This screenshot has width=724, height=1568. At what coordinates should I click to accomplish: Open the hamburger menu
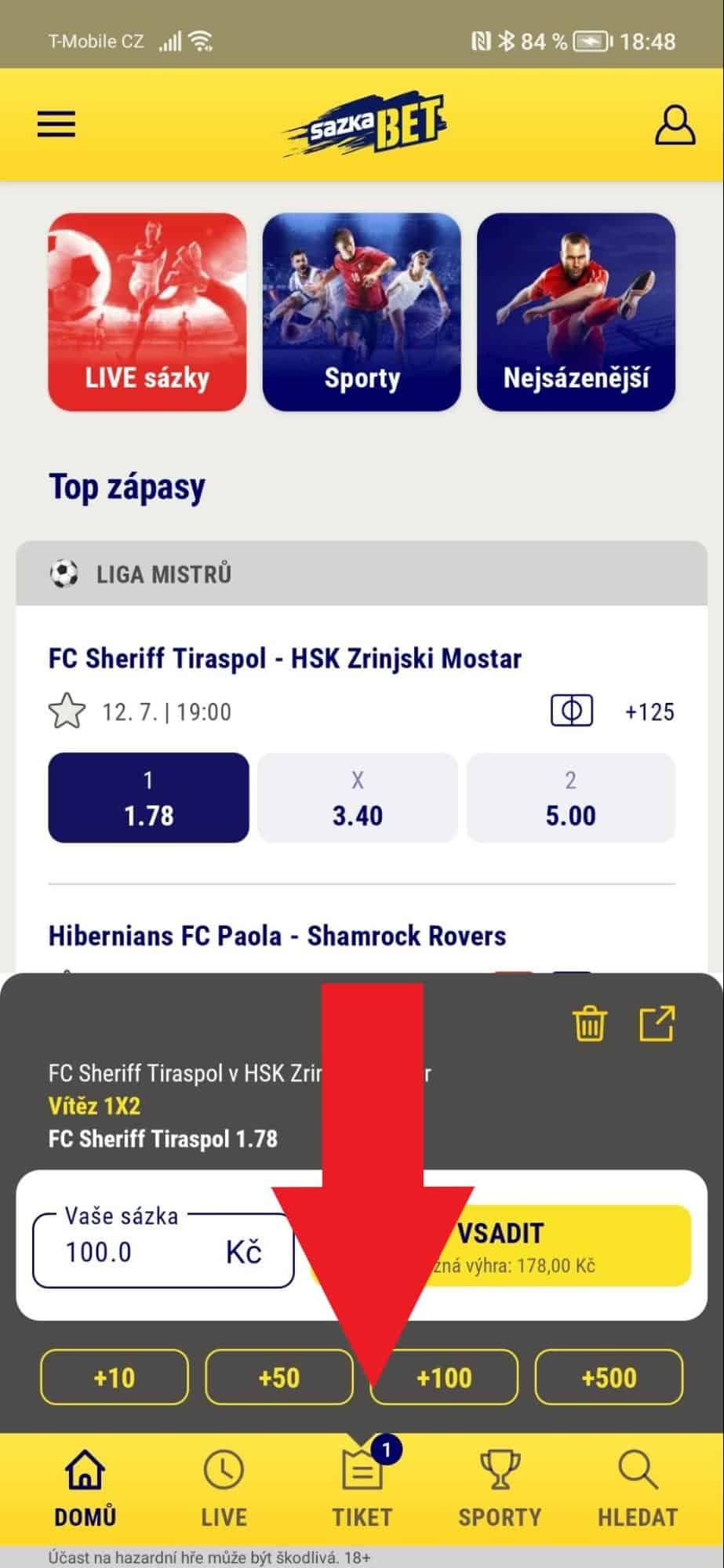56,124
